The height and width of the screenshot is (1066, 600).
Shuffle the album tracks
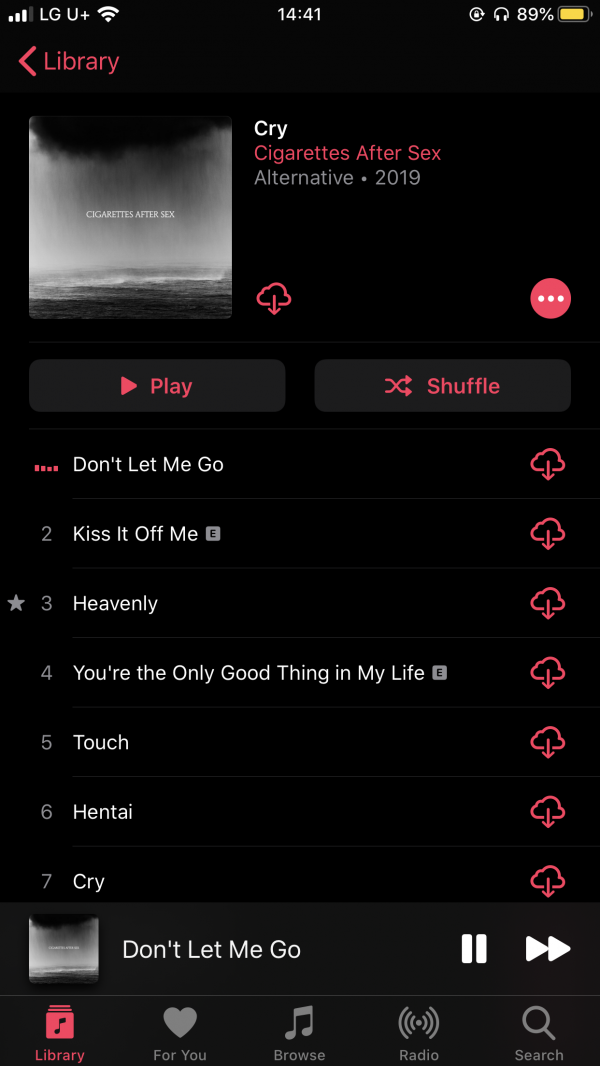(x=442, y=386)
